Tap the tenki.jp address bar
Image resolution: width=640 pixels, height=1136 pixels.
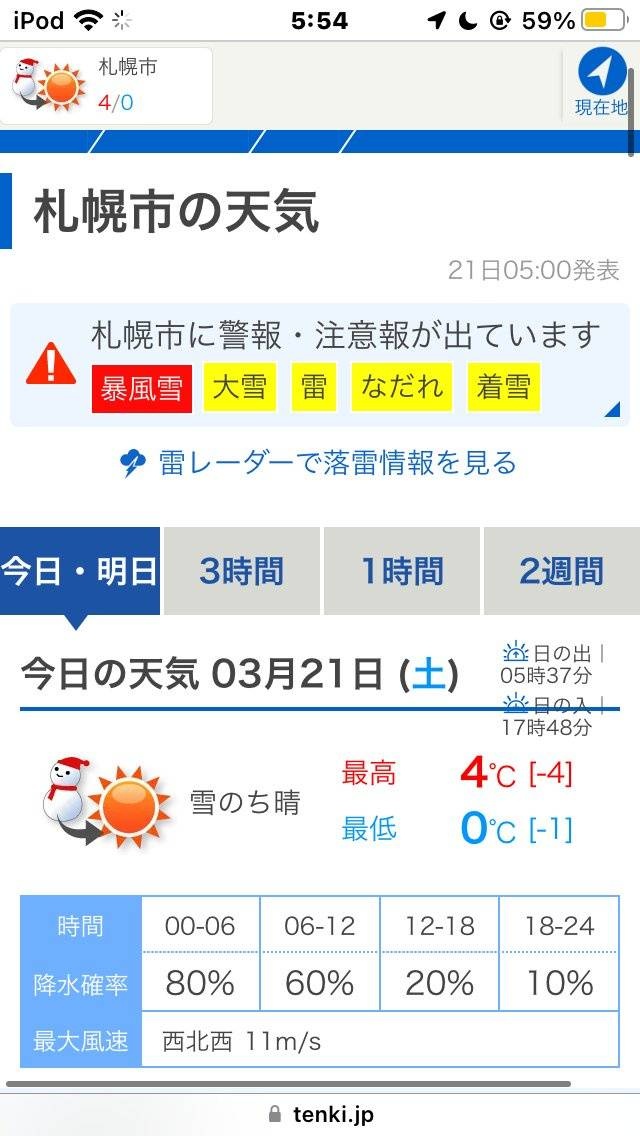click(320, 1114)
